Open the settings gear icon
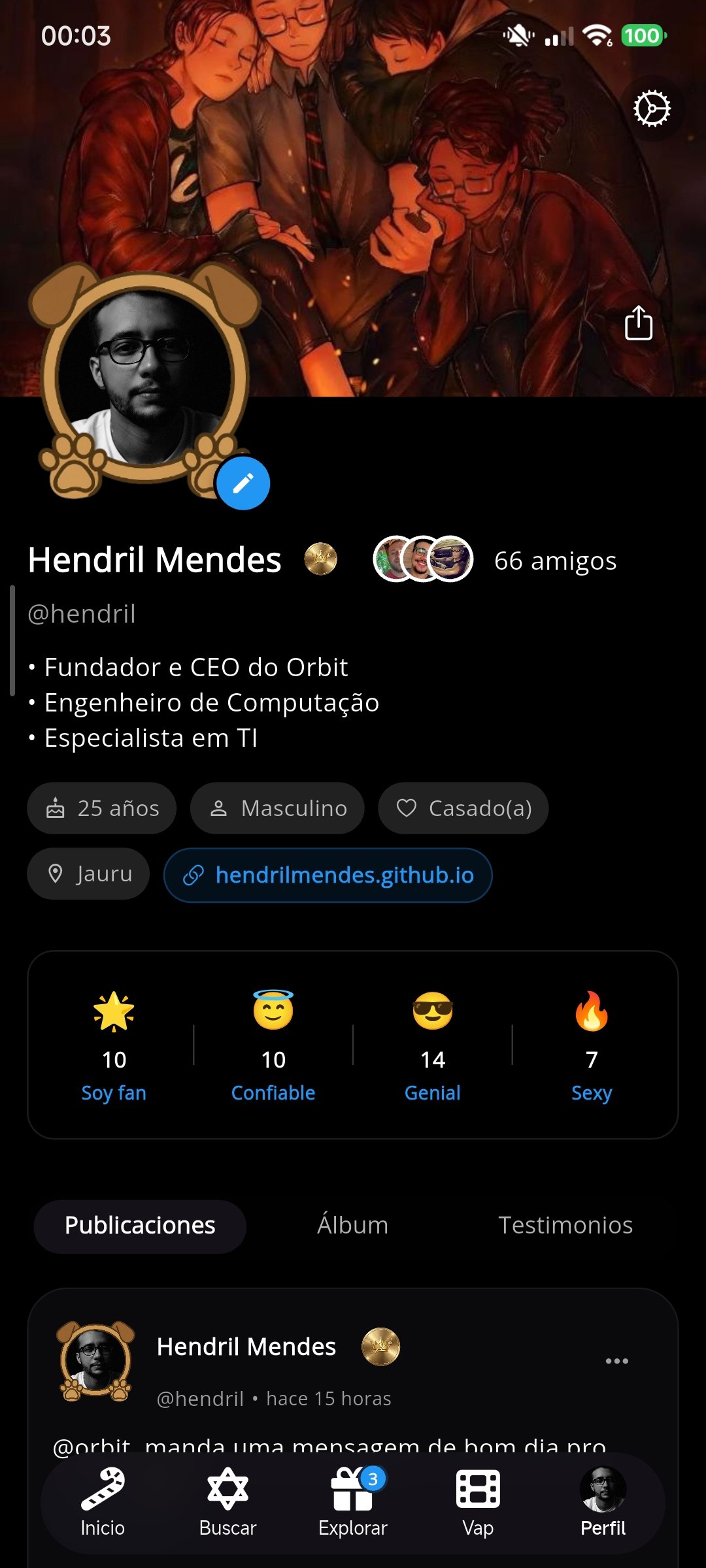 click(x=652, y=108)
